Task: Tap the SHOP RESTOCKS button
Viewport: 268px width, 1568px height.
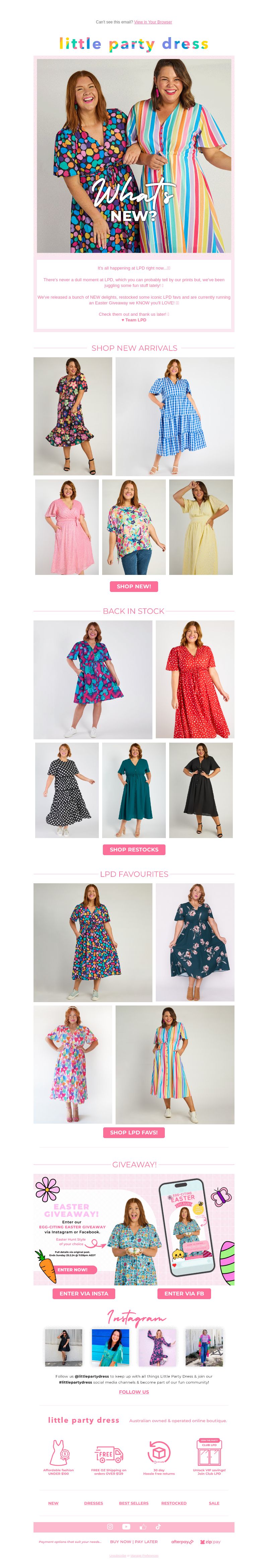Action: [134, 849]
